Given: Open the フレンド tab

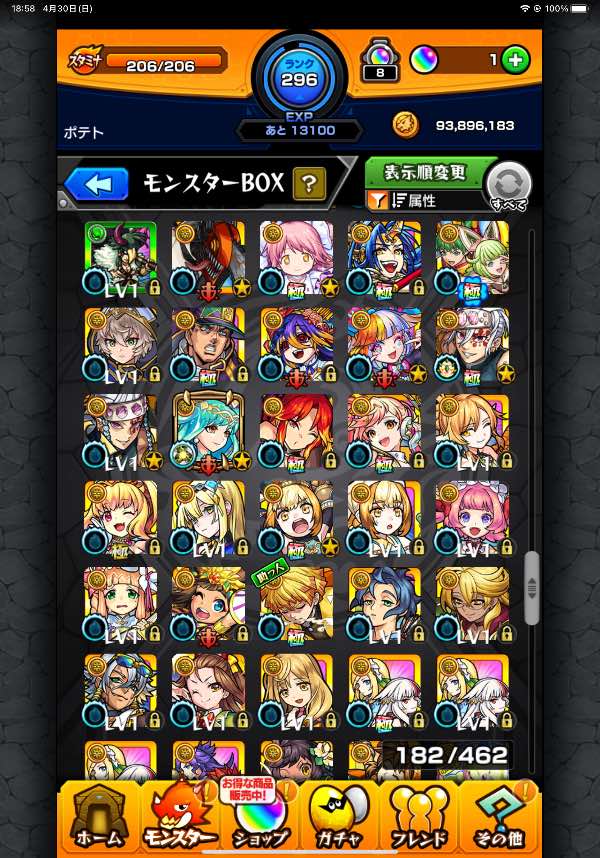Looking at the screenshot, I should tap(418, 816).
